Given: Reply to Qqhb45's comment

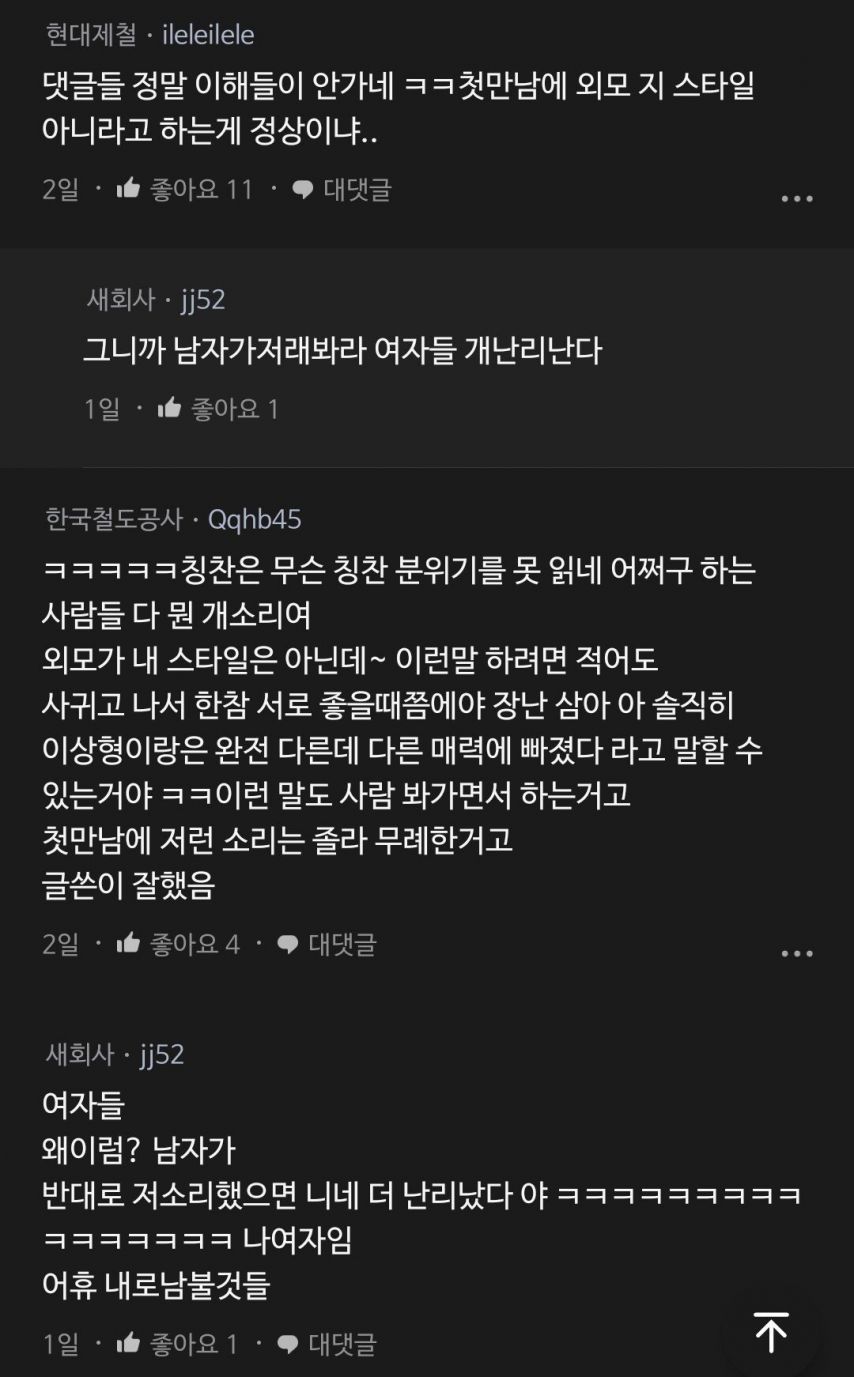Looking at the screenshot, I should pos(327,944).
